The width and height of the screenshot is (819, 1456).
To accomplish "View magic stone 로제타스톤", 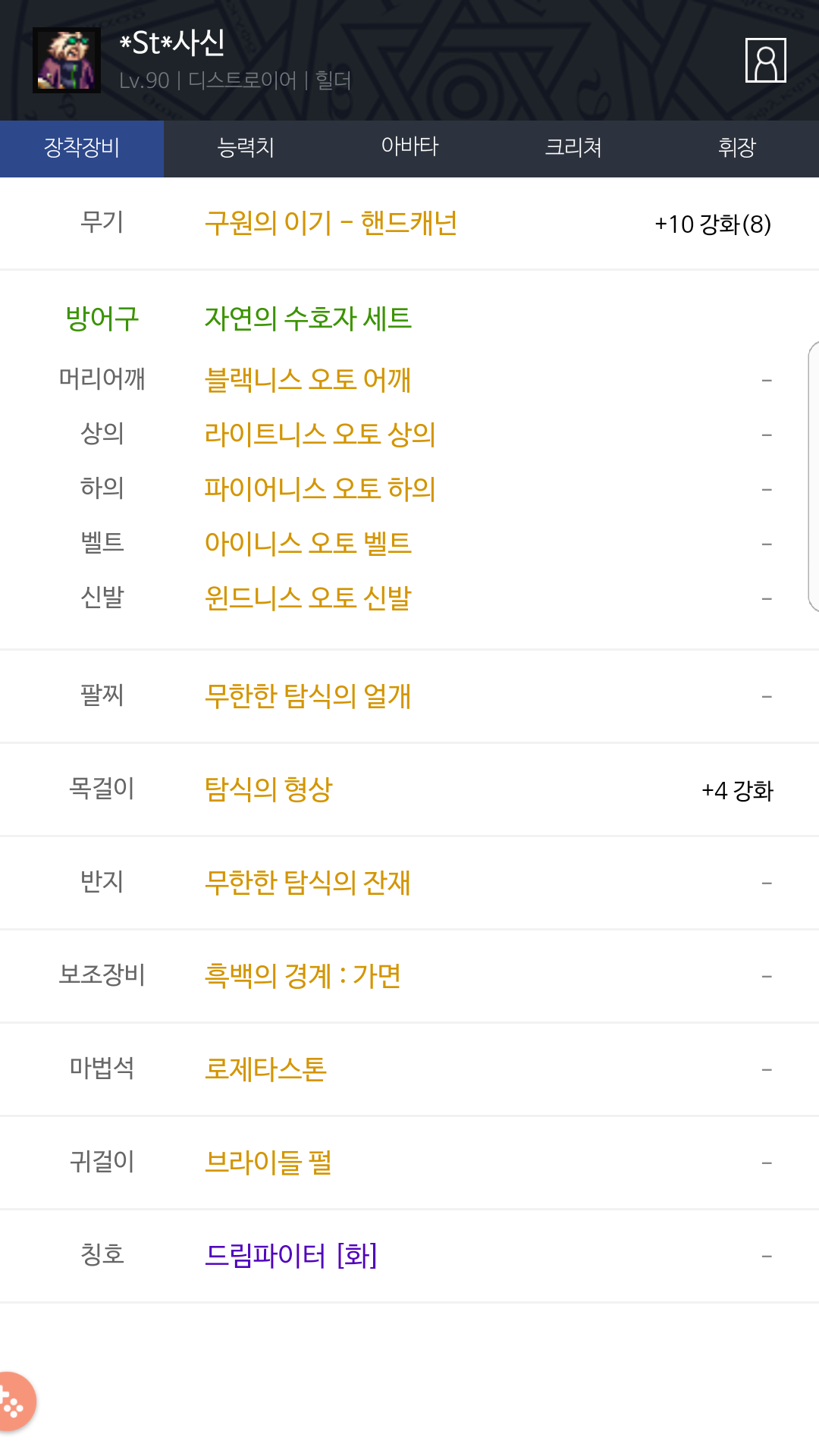I will tap(265, 1068).
